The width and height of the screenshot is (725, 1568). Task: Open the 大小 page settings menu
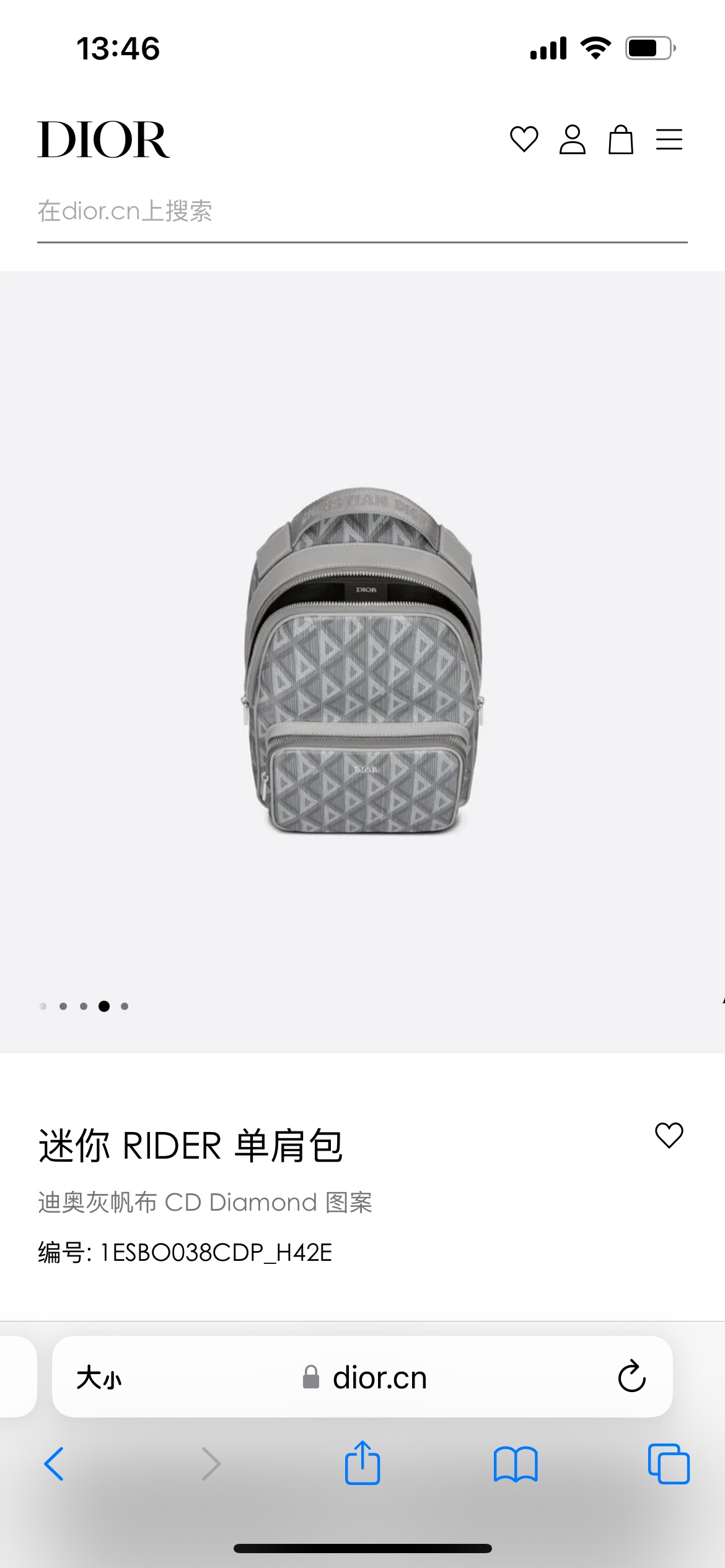(99, 1378)
